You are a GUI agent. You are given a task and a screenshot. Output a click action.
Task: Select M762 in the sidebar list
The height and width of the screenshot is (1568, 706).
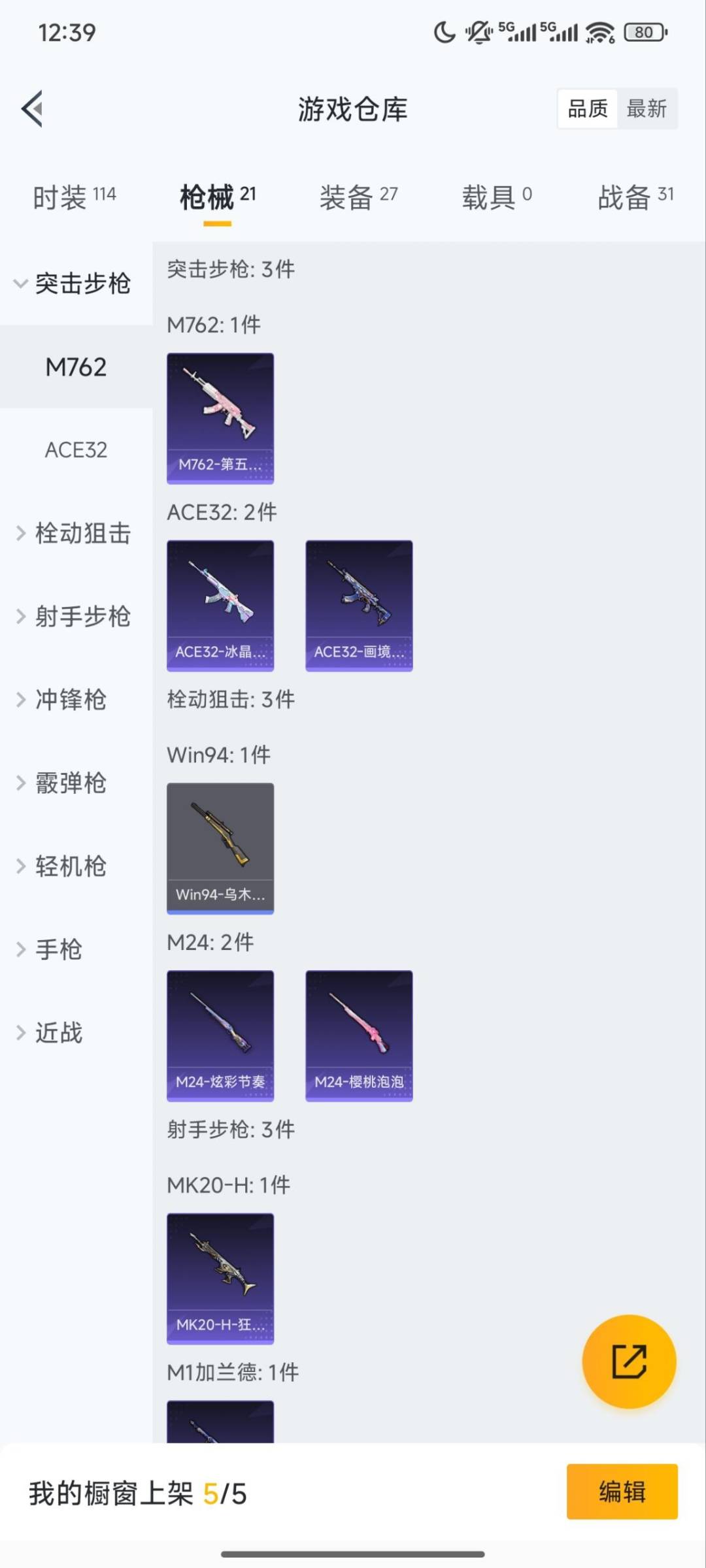point(76,367)
